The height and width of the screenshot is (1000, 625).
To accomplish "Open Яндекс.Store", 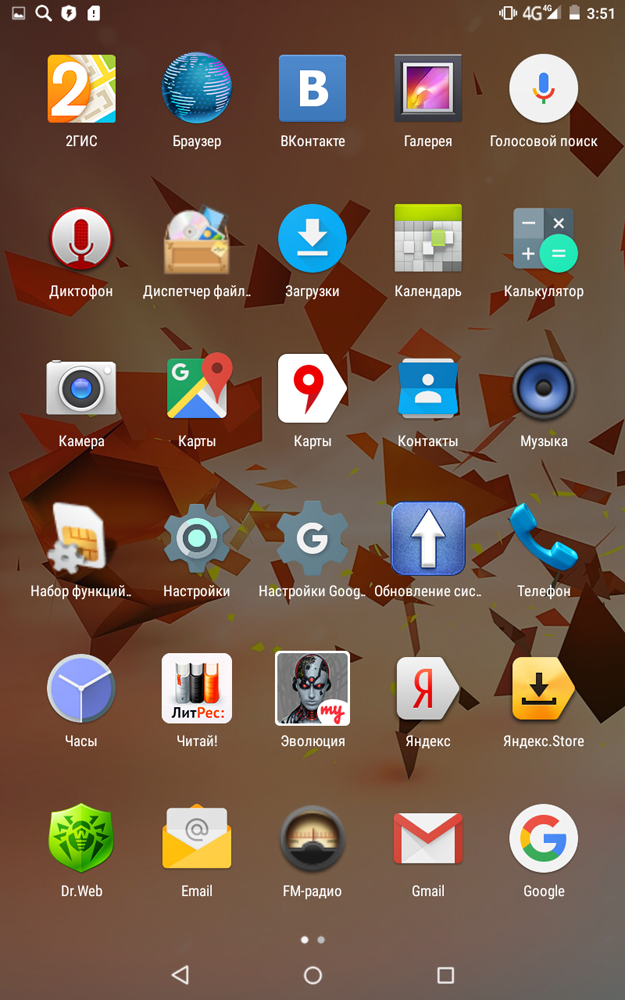I will 543,690.
